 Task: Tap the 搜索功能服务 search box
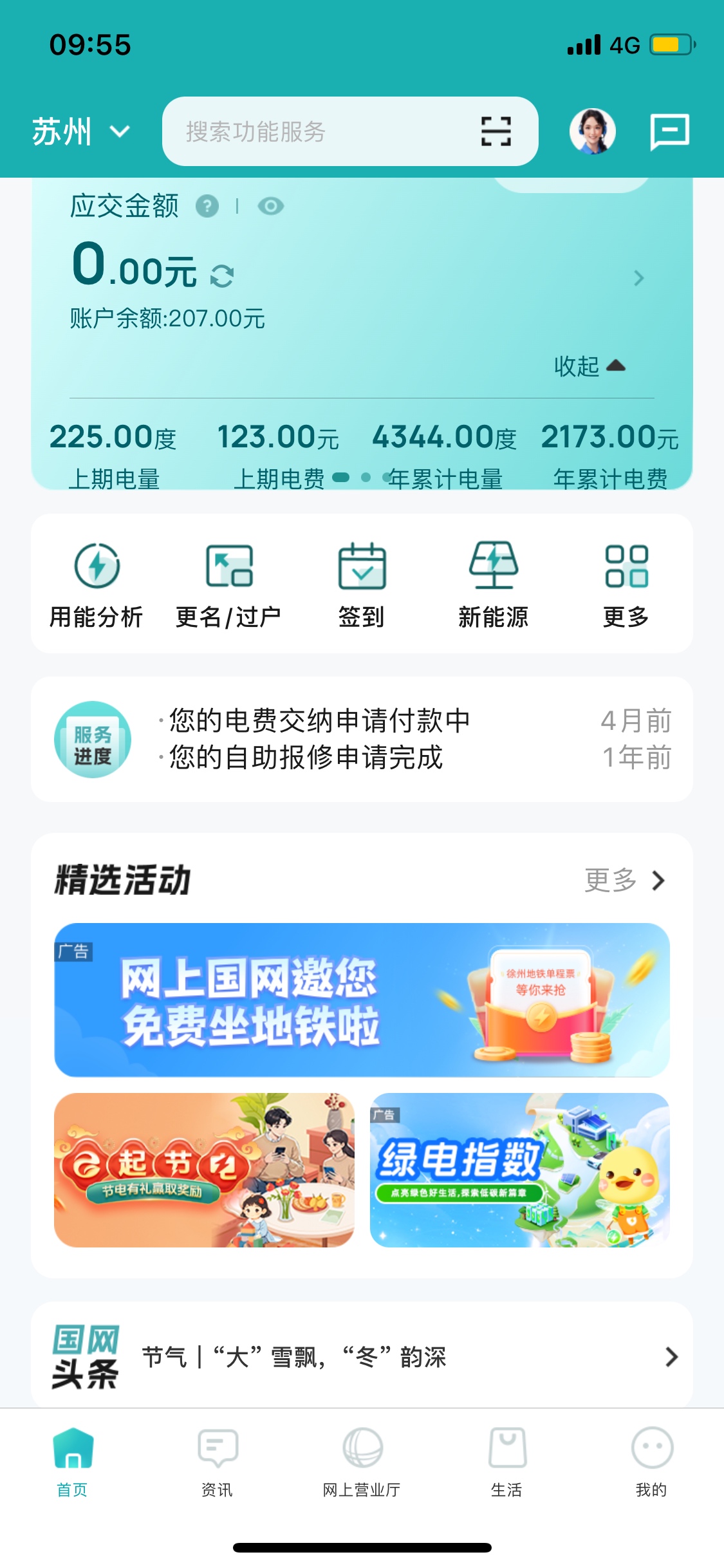[x=315, y=132]
